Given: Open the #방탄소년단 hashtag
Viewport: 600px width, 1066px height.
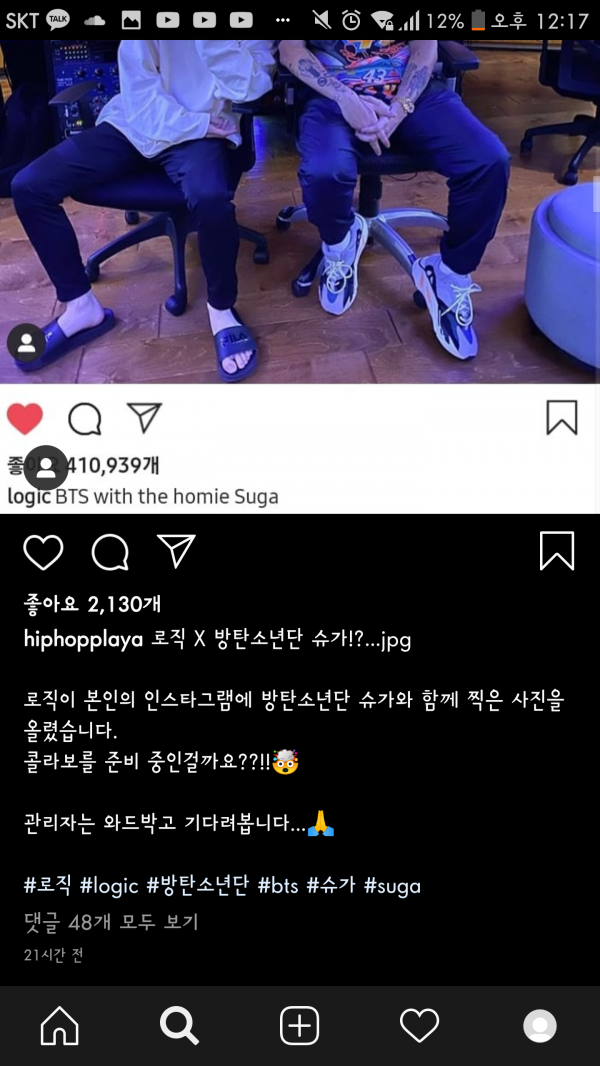Looking at the screenshot, I should pos(198,886).
